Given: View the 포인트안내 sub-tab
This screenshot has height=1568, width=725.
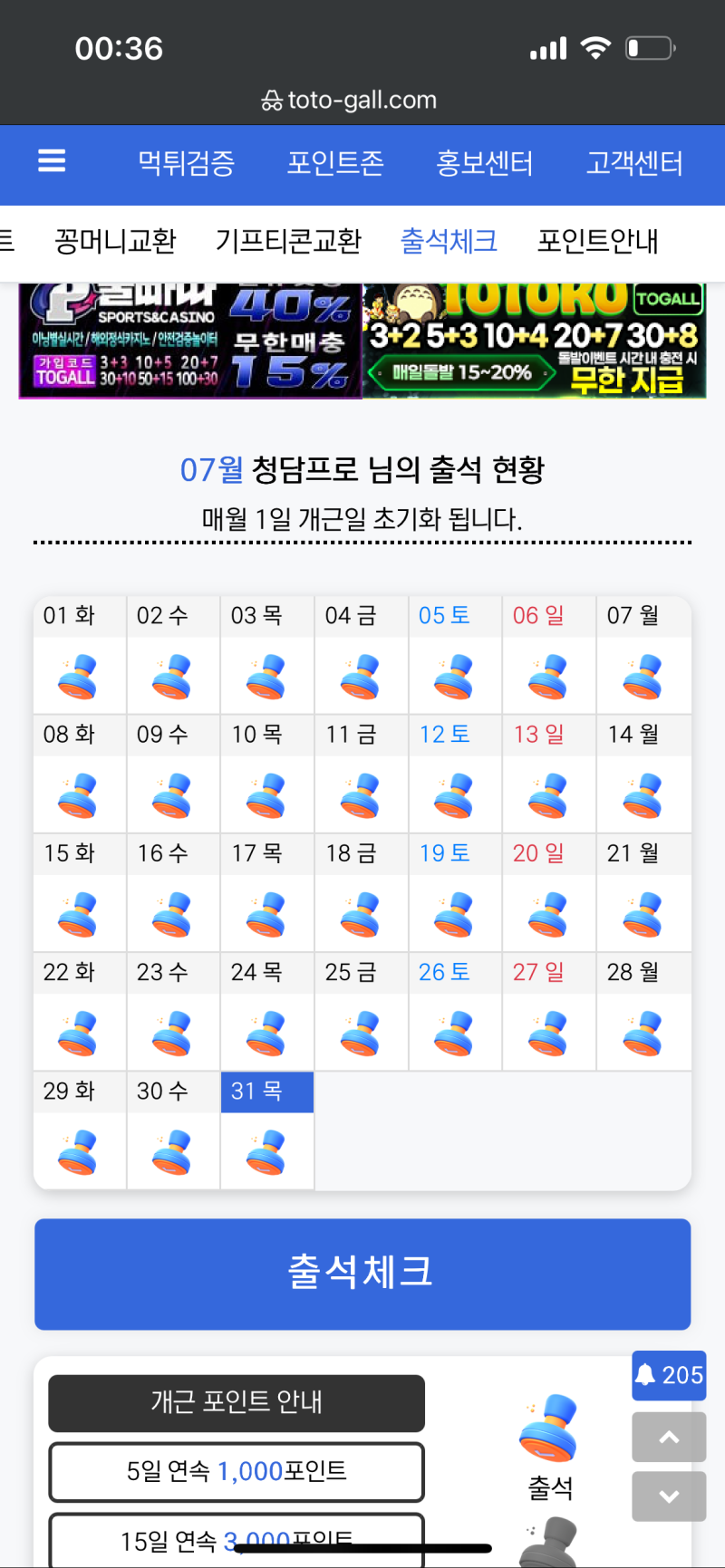Looking at the screenshot, I should pyautogui.click(x=597, y=241).
